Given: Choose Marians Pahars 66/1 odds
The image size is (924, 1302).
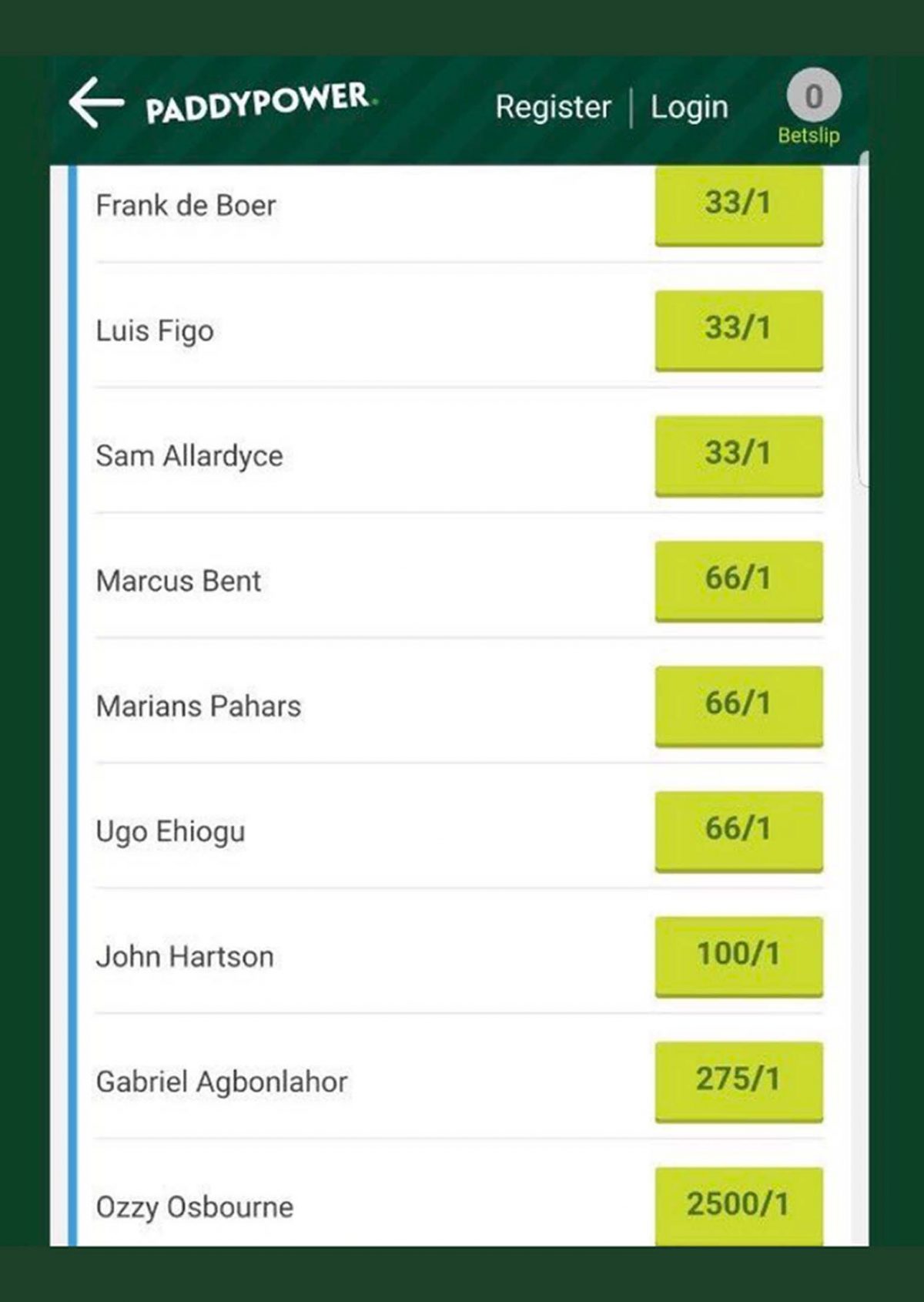Looking at the screenshot, I should [x=738, y=705].
